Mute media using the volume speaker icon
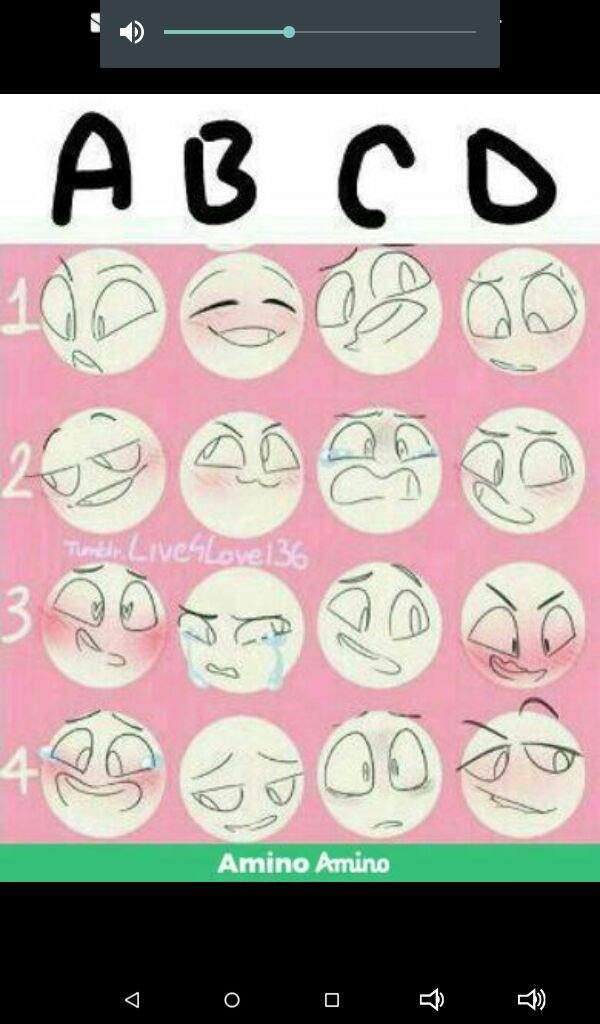Image resolution: width=600 pixels, height=1024 pixels. [x=132, y=32]
